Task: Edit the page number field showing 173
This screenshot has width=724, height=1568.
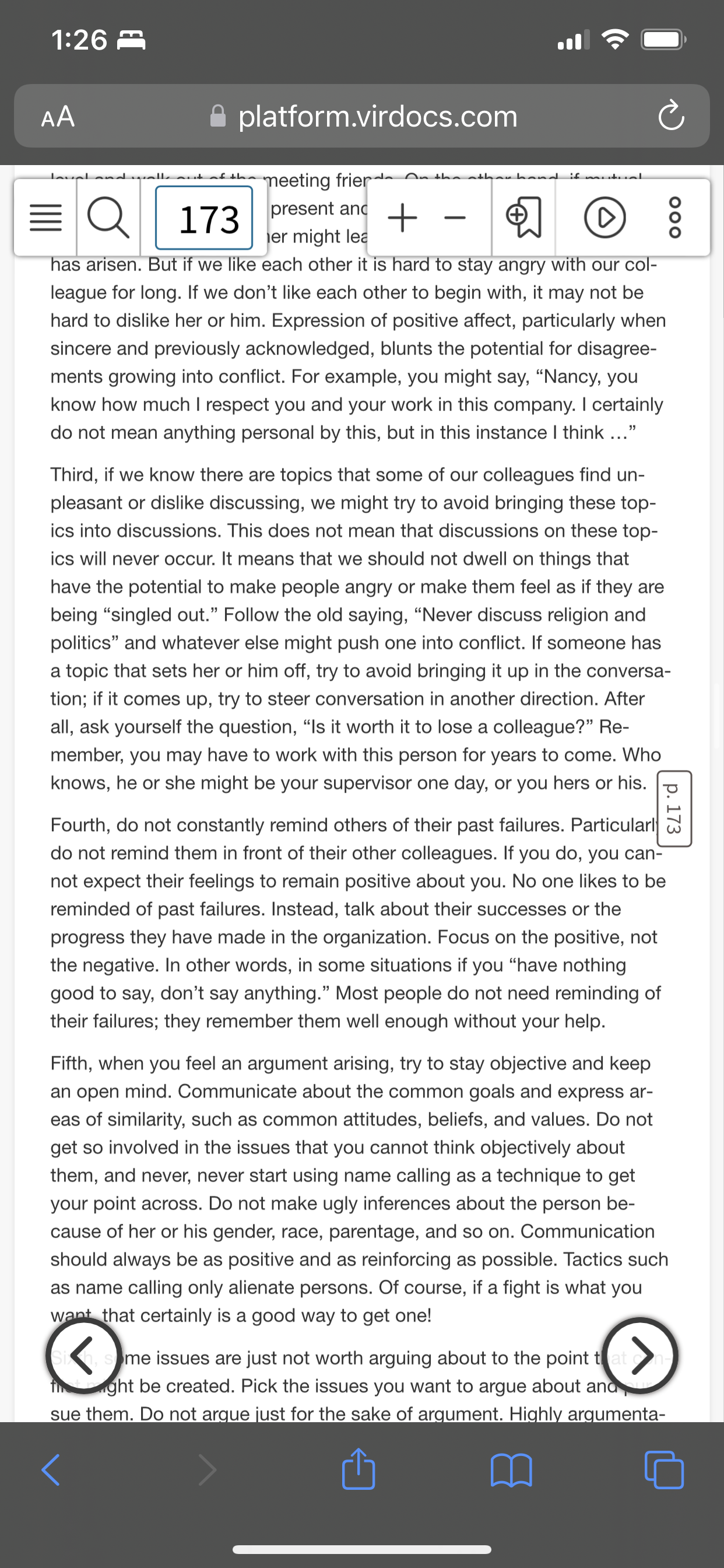Action: [x=204, y=218]
